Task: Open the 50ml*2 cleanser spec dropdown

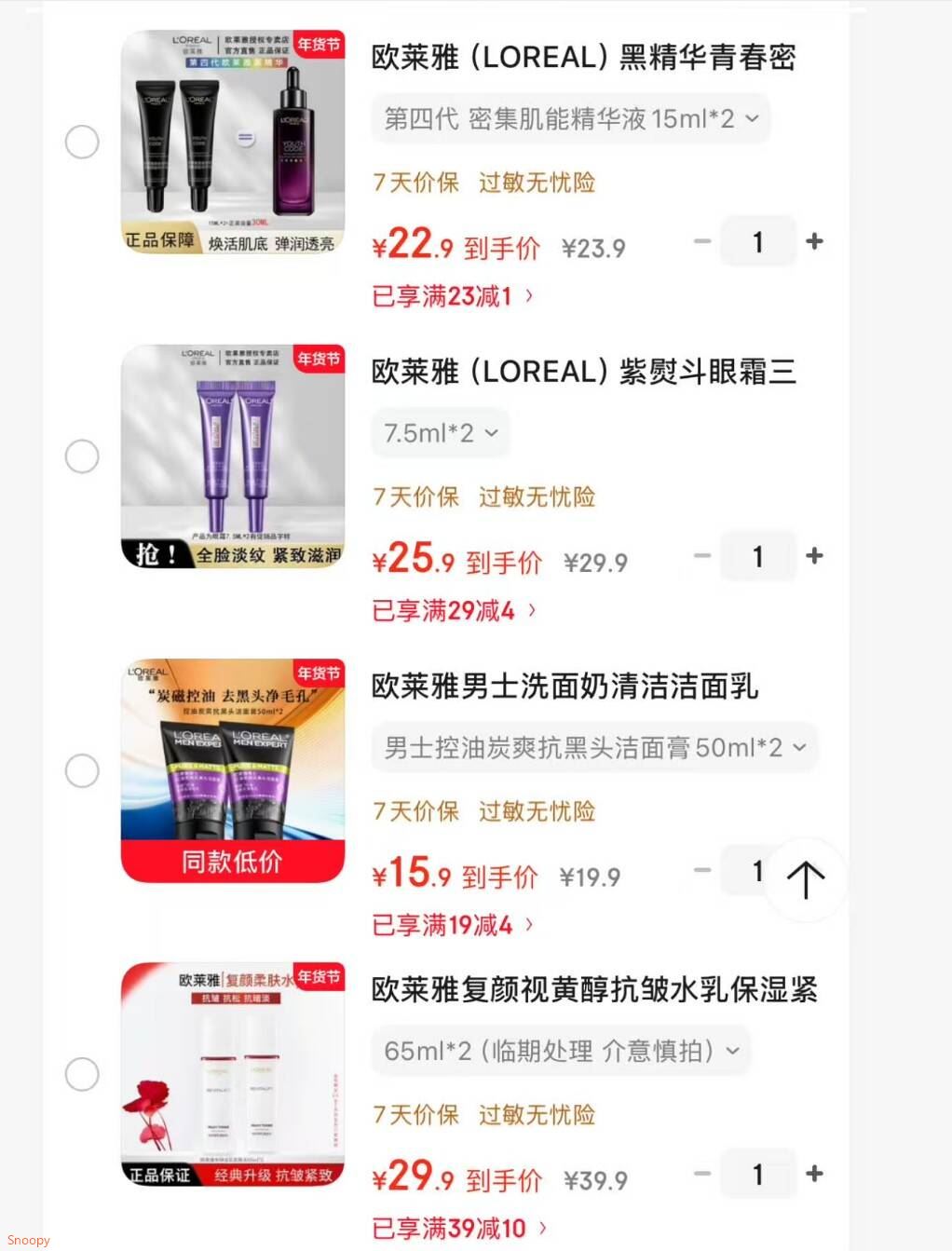Action: tap(593, 748)
